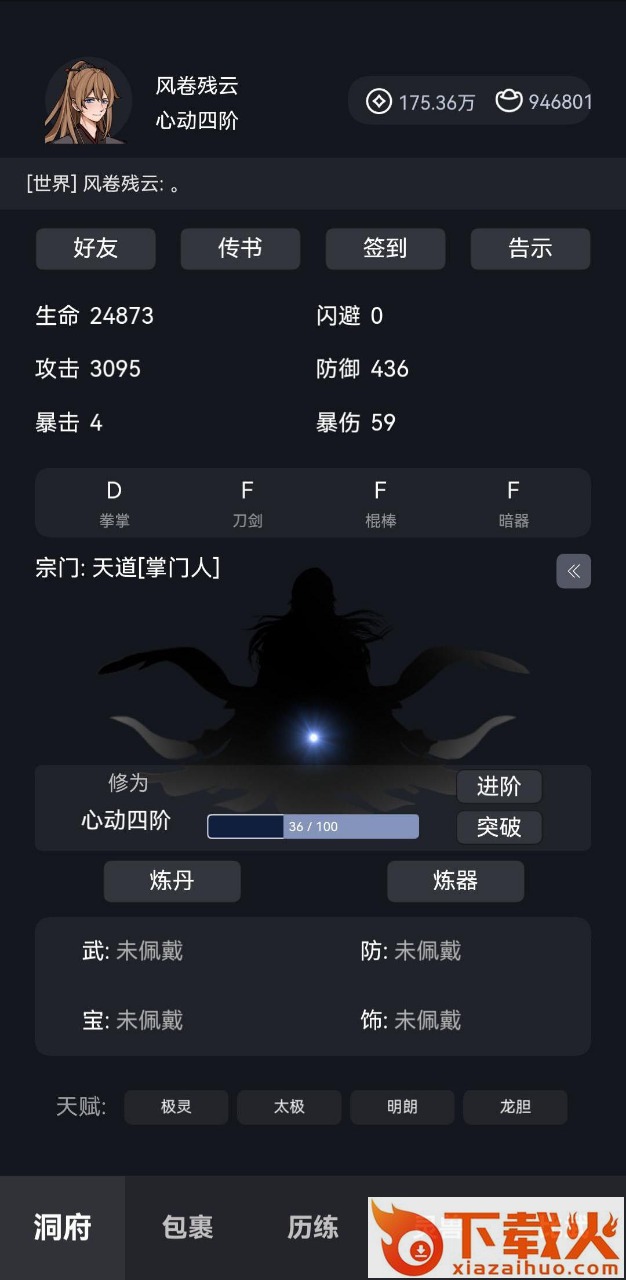Tap 进阶 to advance cultivation
626x1280 pixels.
499,786
